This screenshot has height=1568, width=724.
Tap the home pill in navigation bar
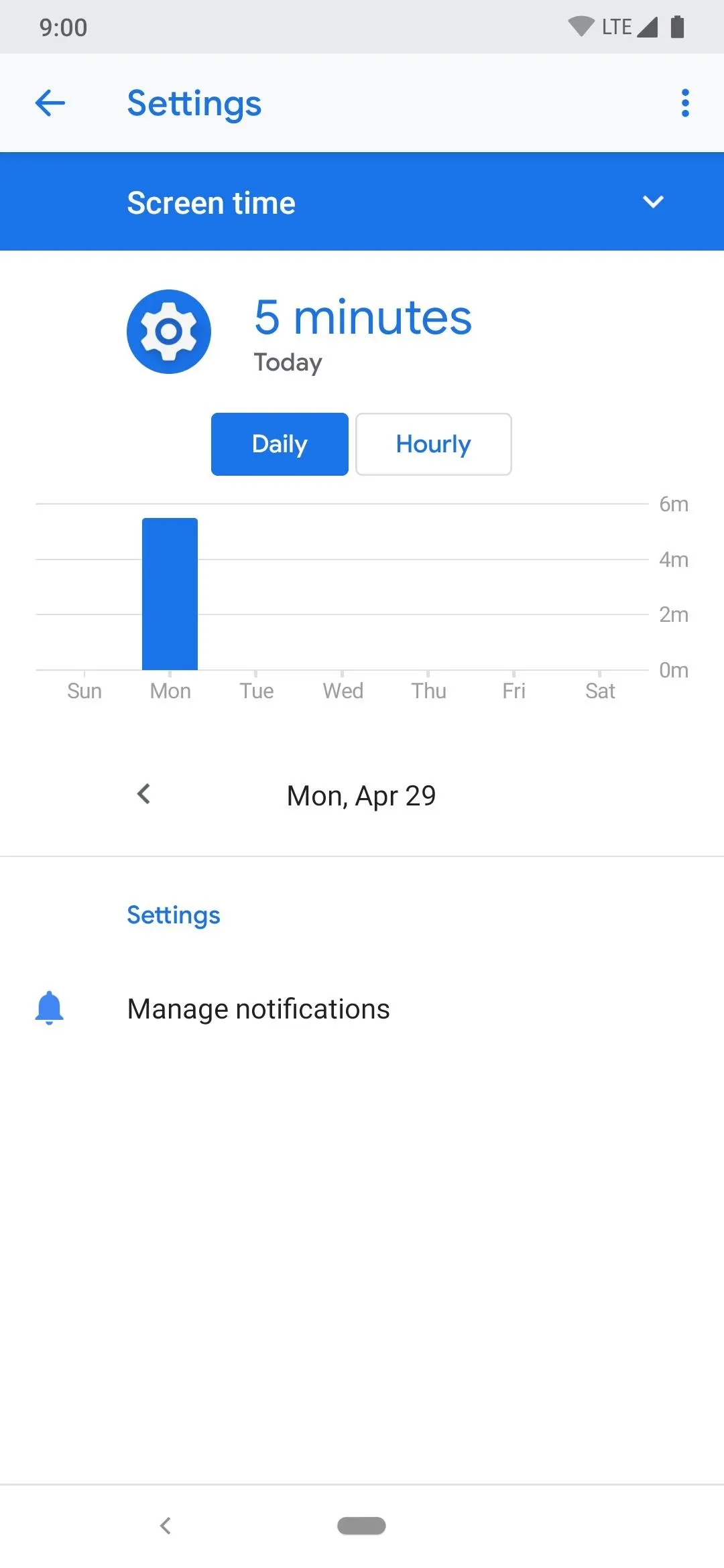[361, 1526]
